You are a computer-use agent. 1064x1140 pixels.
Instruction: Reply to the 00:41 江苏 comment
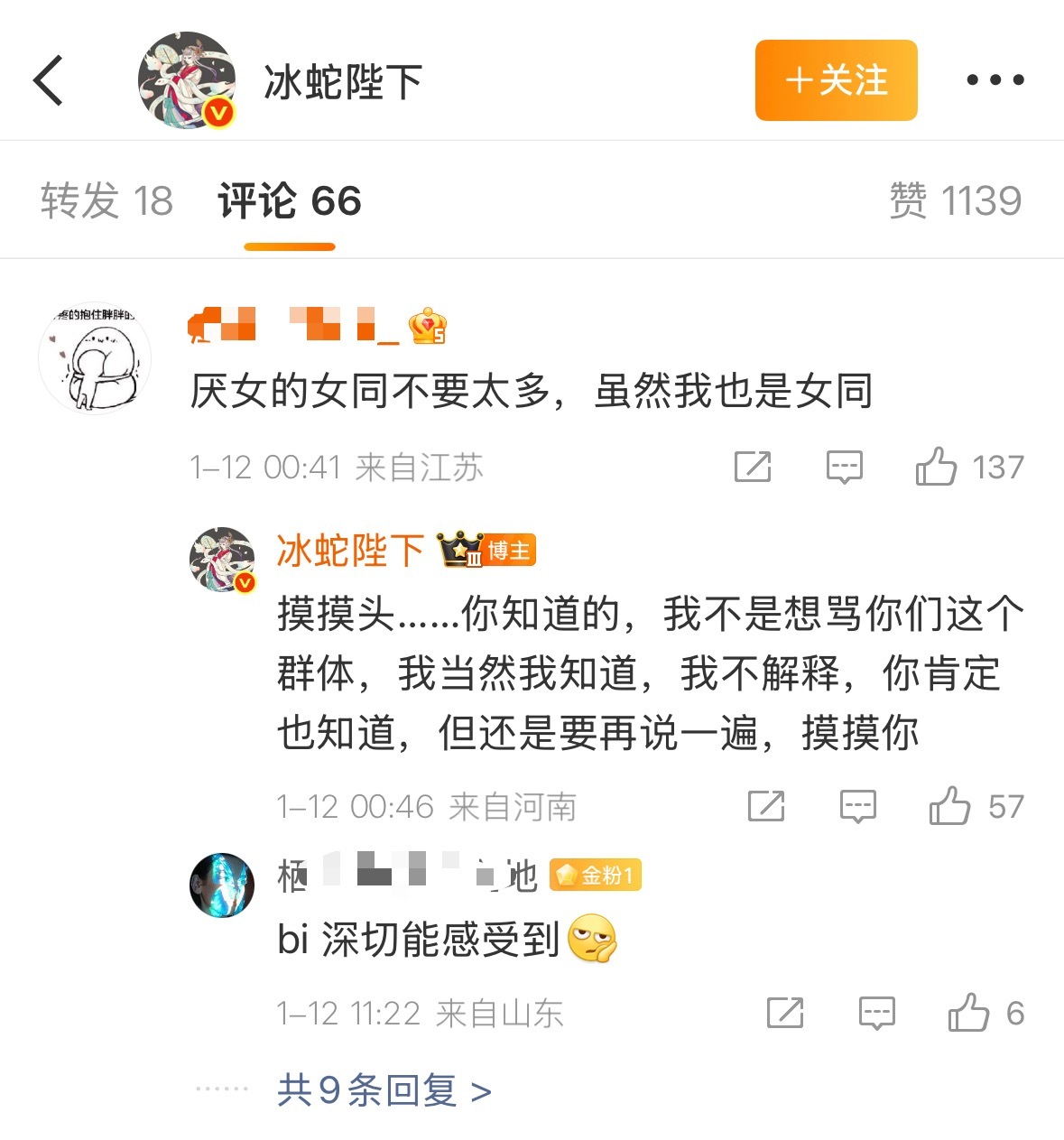[x=845, y=467]
